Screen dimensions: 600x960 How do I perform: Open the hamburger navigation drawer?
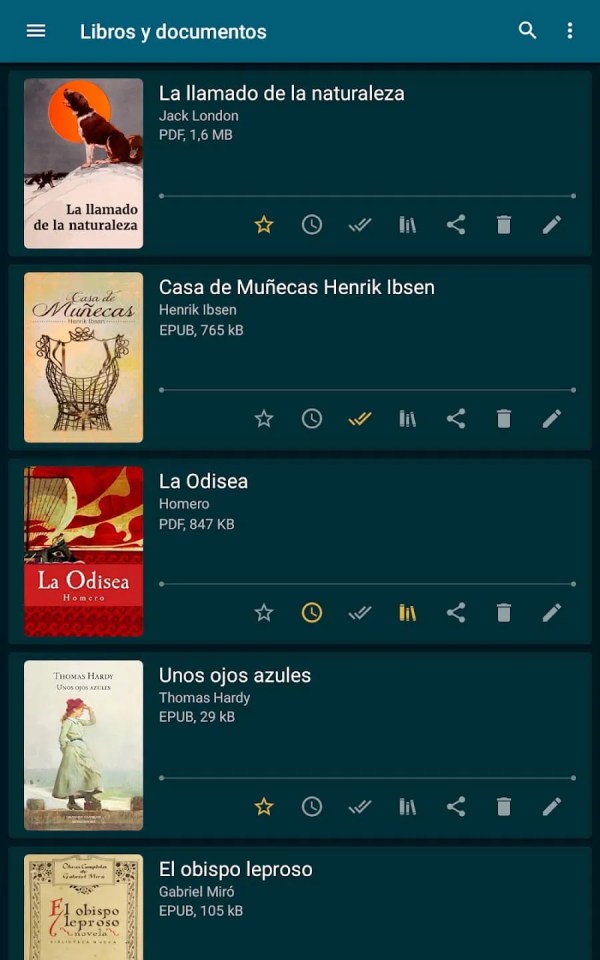pos(36,31)
